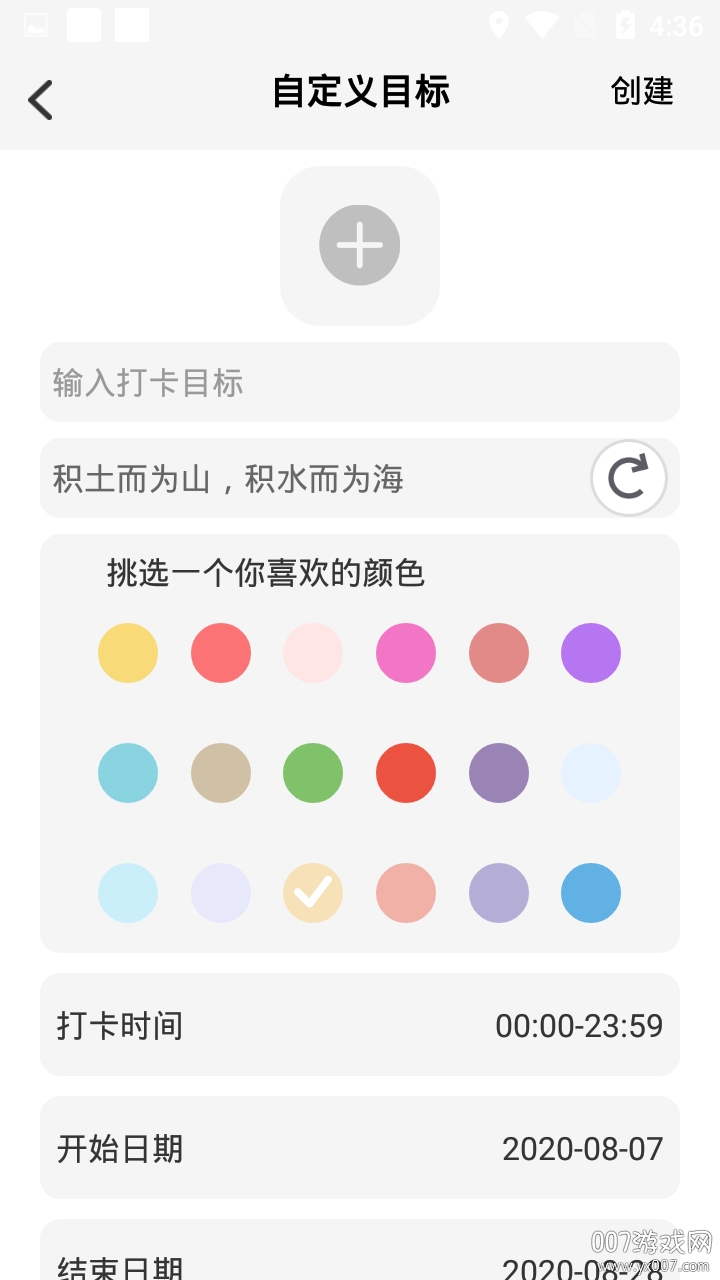Select the green color swatch
Image resolution: width=720 pixels, height=1280 pixels.
pyautogui.click(x=313, y=773)
